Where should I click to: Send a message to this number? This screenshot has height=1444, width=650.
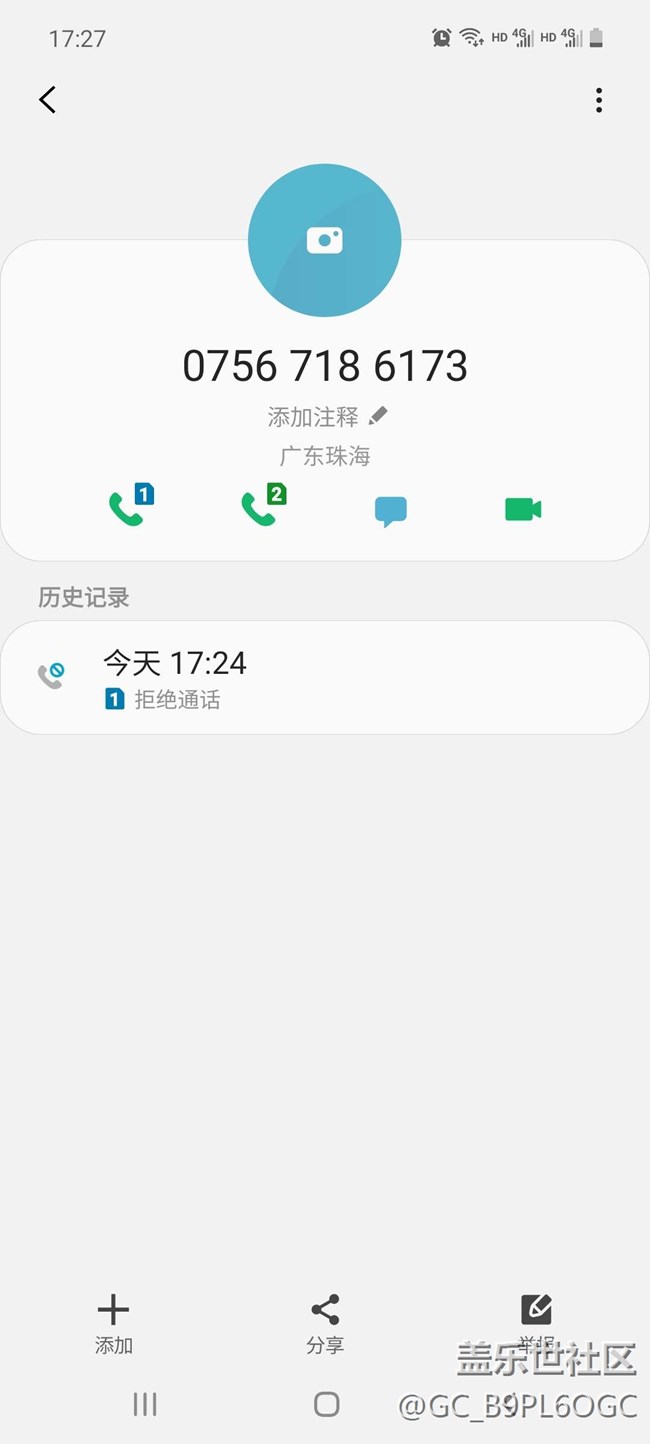(391, 510)
